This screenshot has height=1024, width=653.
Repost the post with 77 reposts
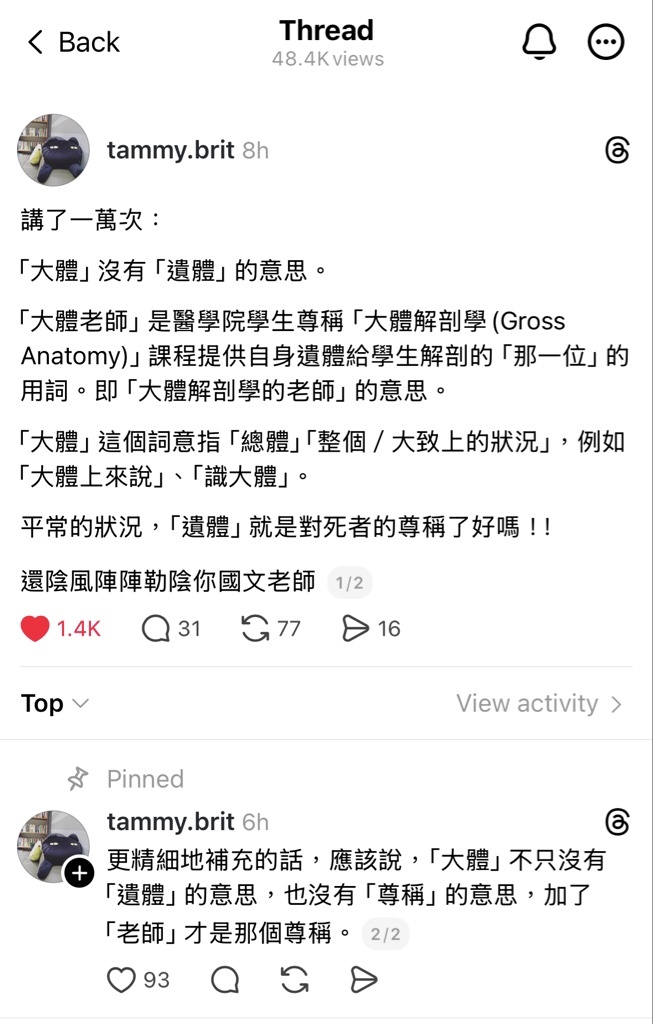[256, 628]
